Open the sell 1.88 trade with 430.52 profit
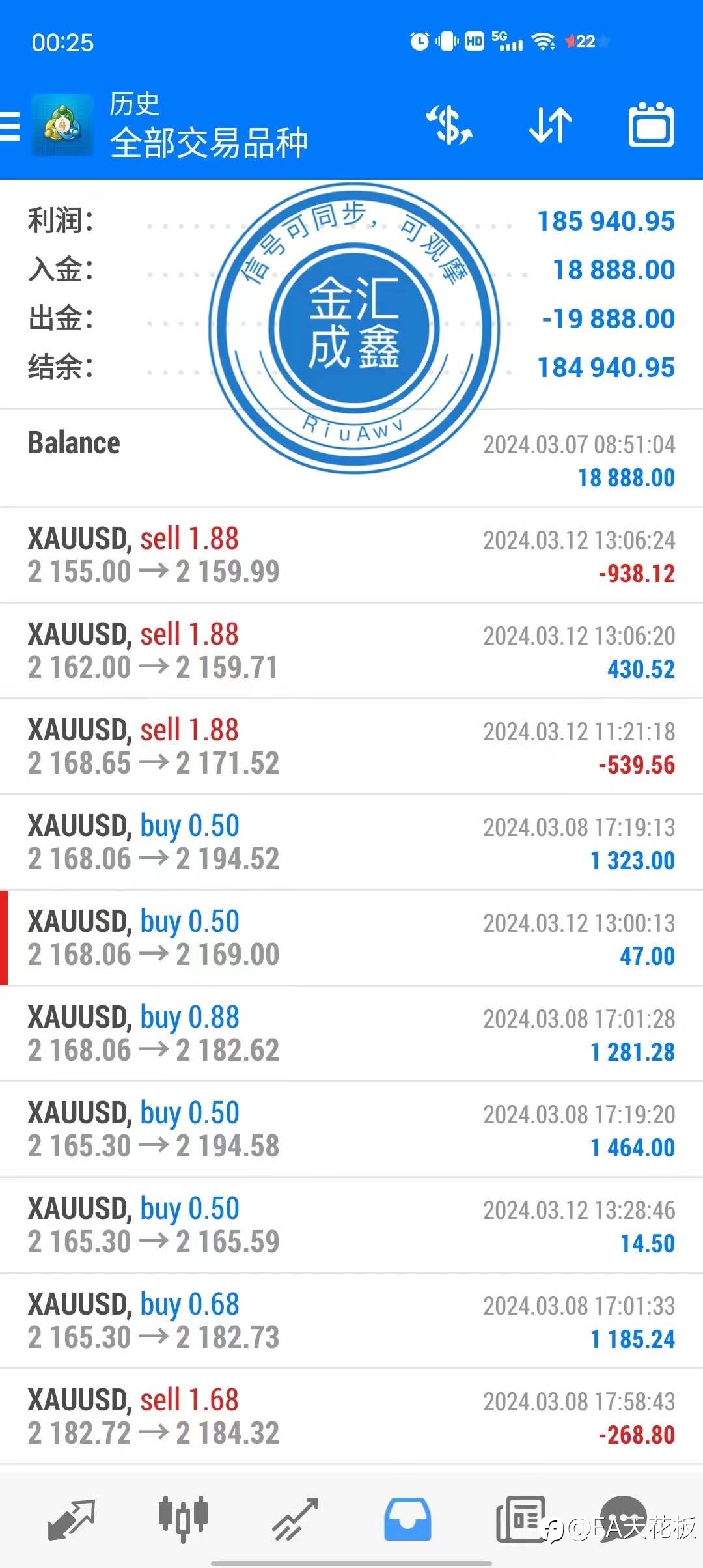The image size is (703, 1568). pyautogui.click(x=351, y=651)
